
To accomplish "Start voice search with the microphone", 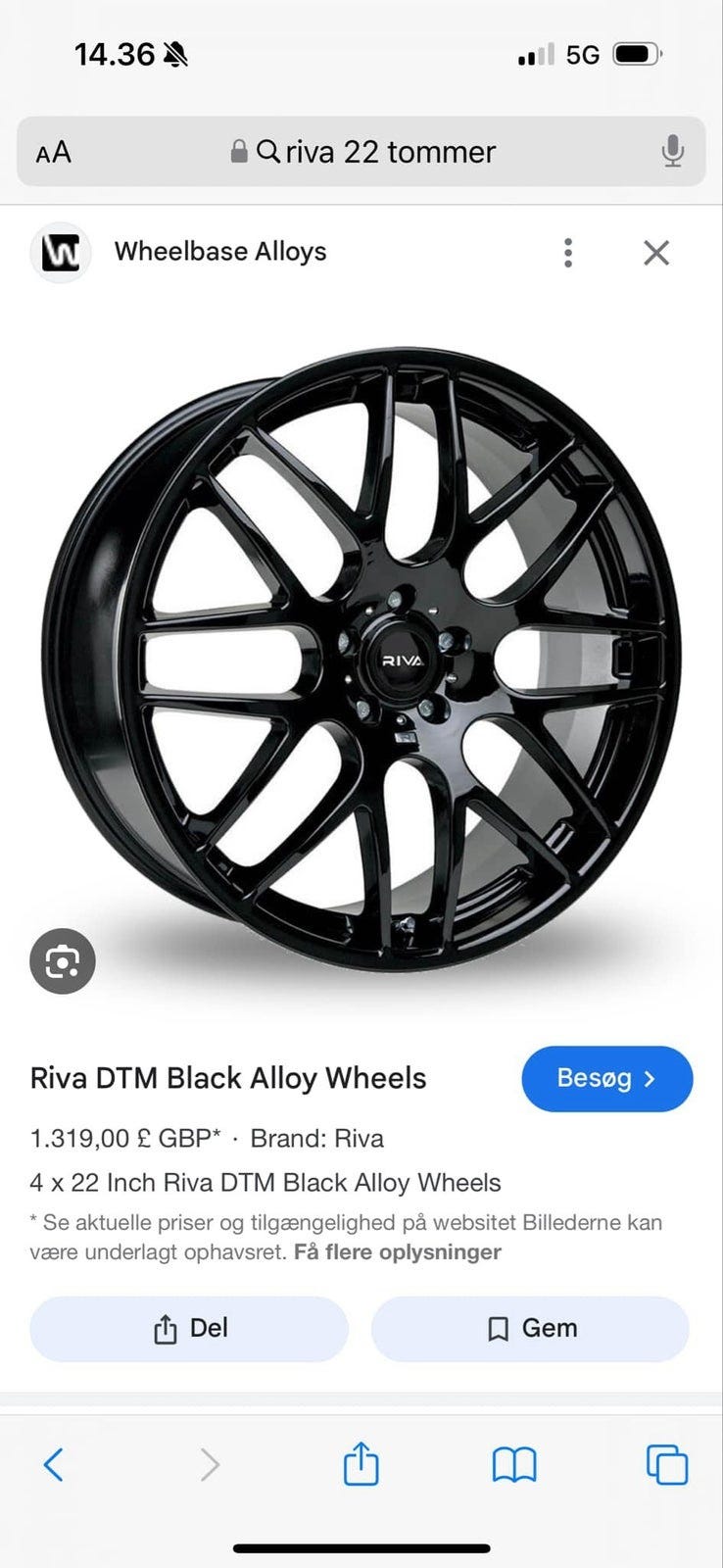I will coord(672,152).
